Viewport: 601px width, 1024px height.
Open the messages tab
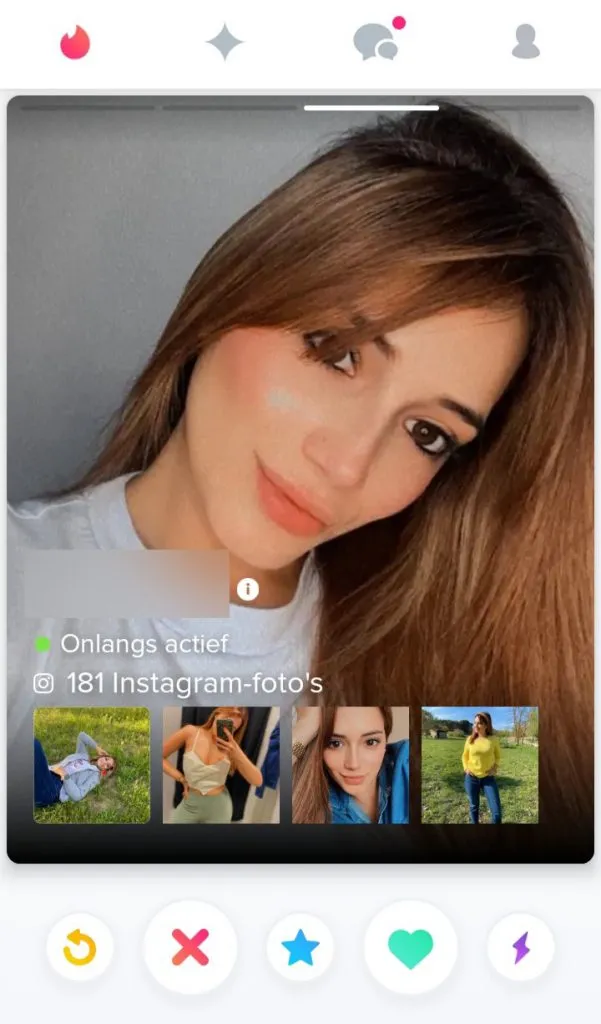375,42
